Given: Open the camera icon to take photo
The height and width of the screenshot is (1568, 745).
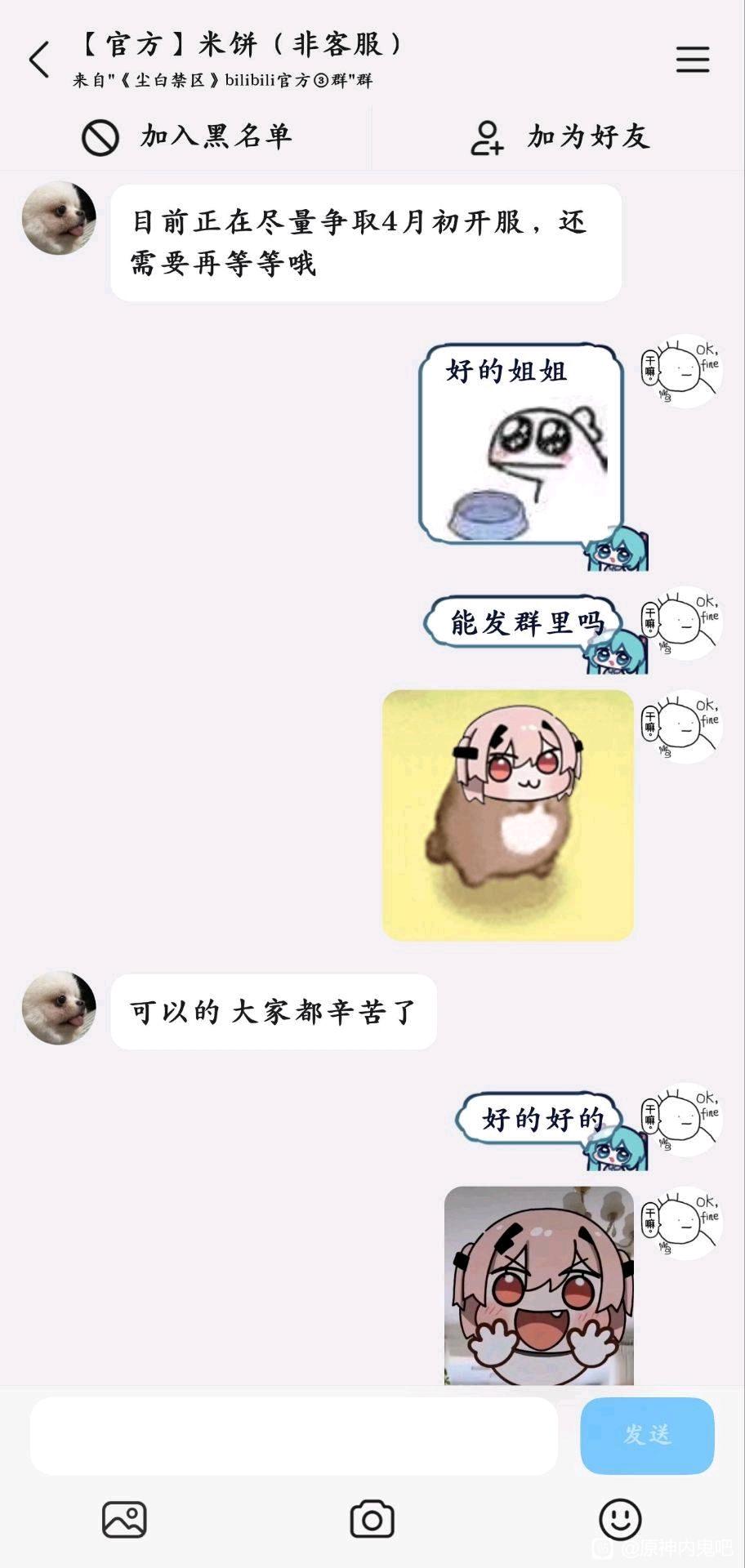Looking at the screenshot, I should tap(372, 1520).
